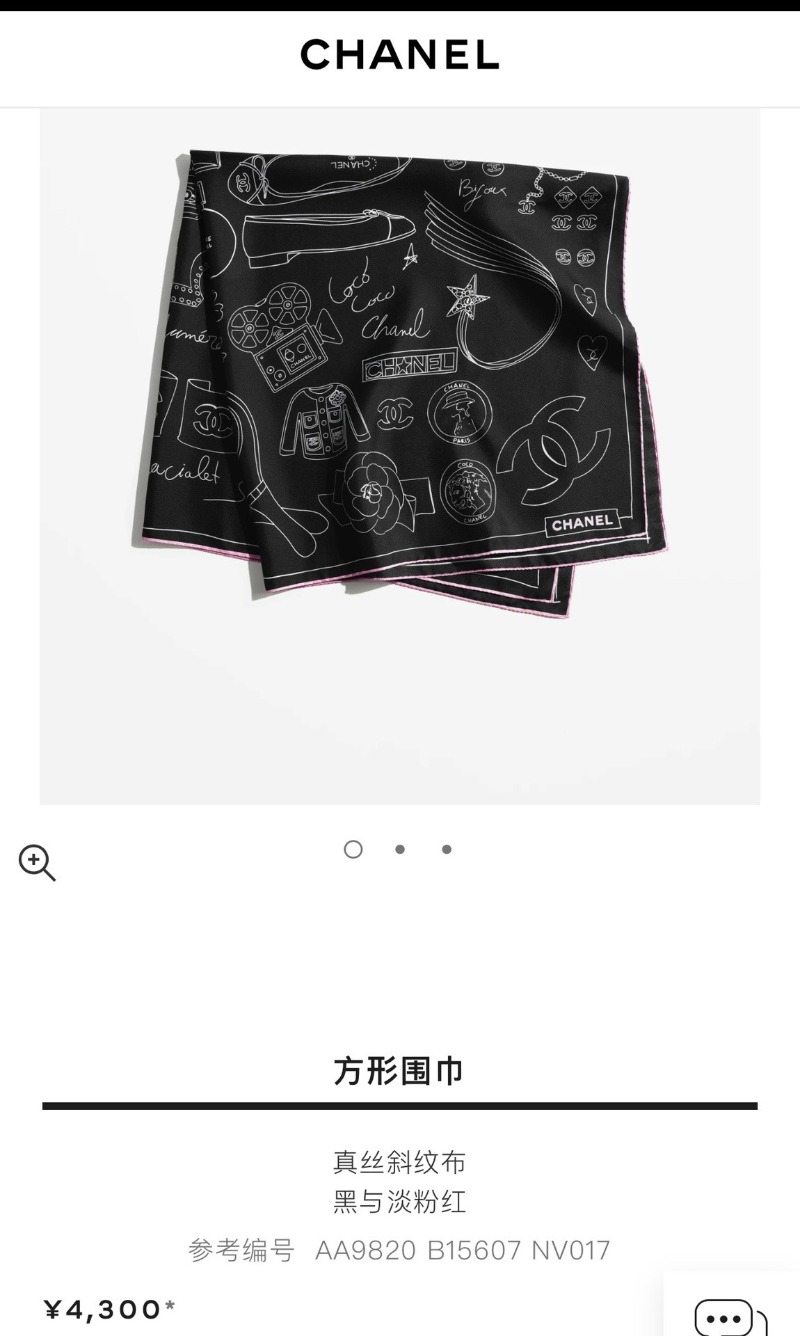This screenshot has height=1336, width=800.
Task: Go to the third image dot
Action: pyautogui.click(x=446, y=849)
